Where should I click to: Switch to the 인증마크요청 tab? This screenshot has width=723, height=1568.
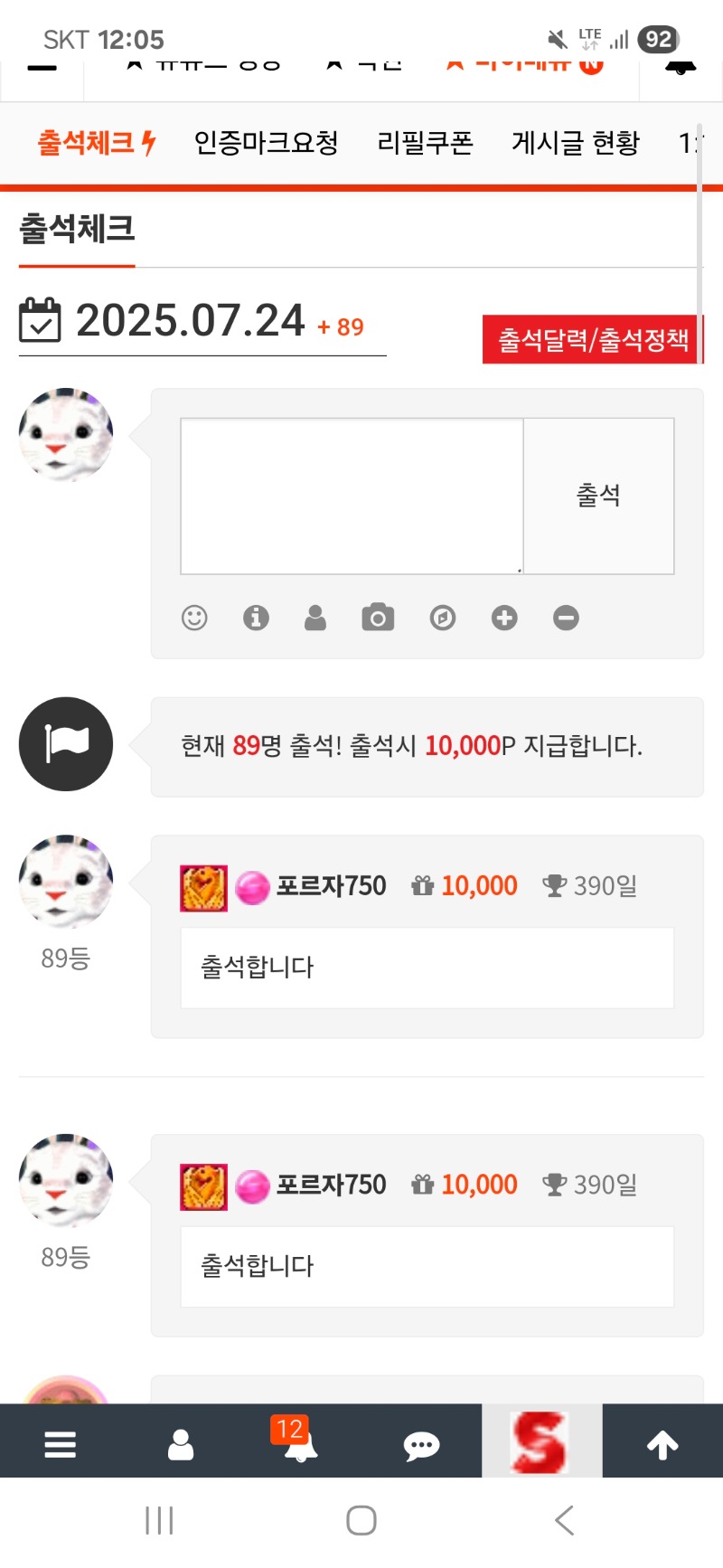pyautogui.click(x=266, y=143)
